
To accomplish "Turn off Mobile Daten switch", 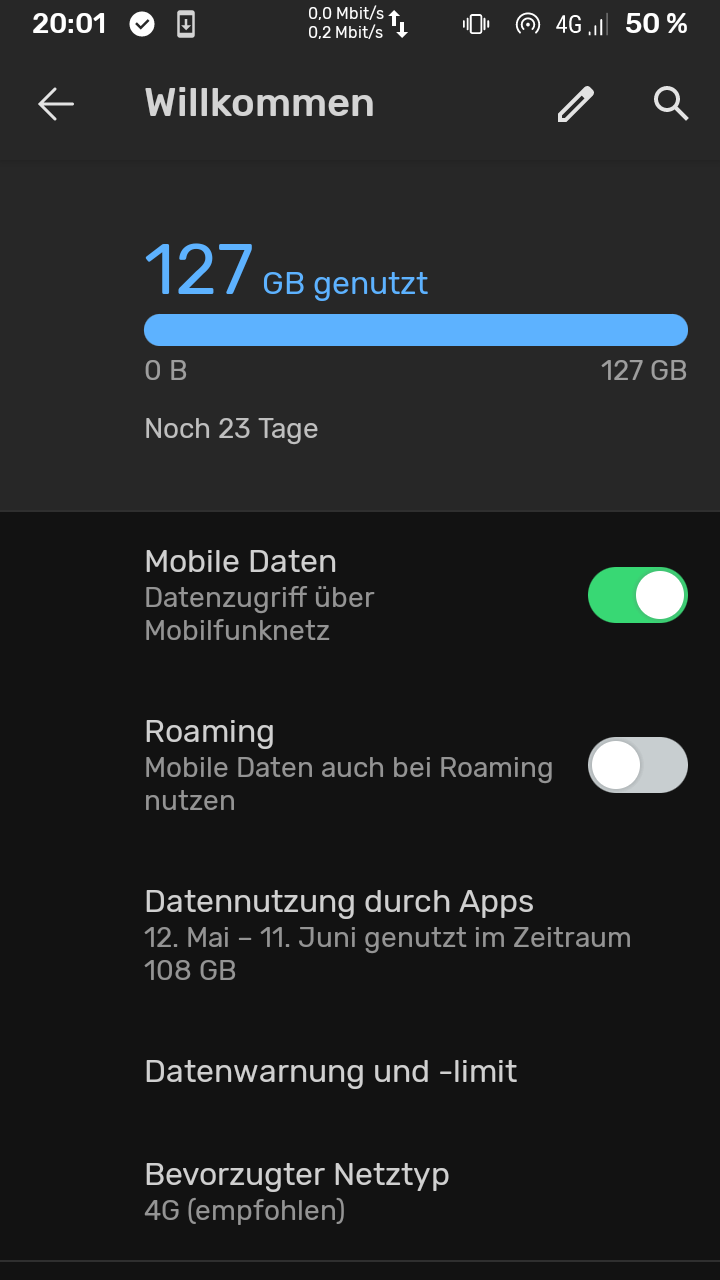I will coord(637,596).
